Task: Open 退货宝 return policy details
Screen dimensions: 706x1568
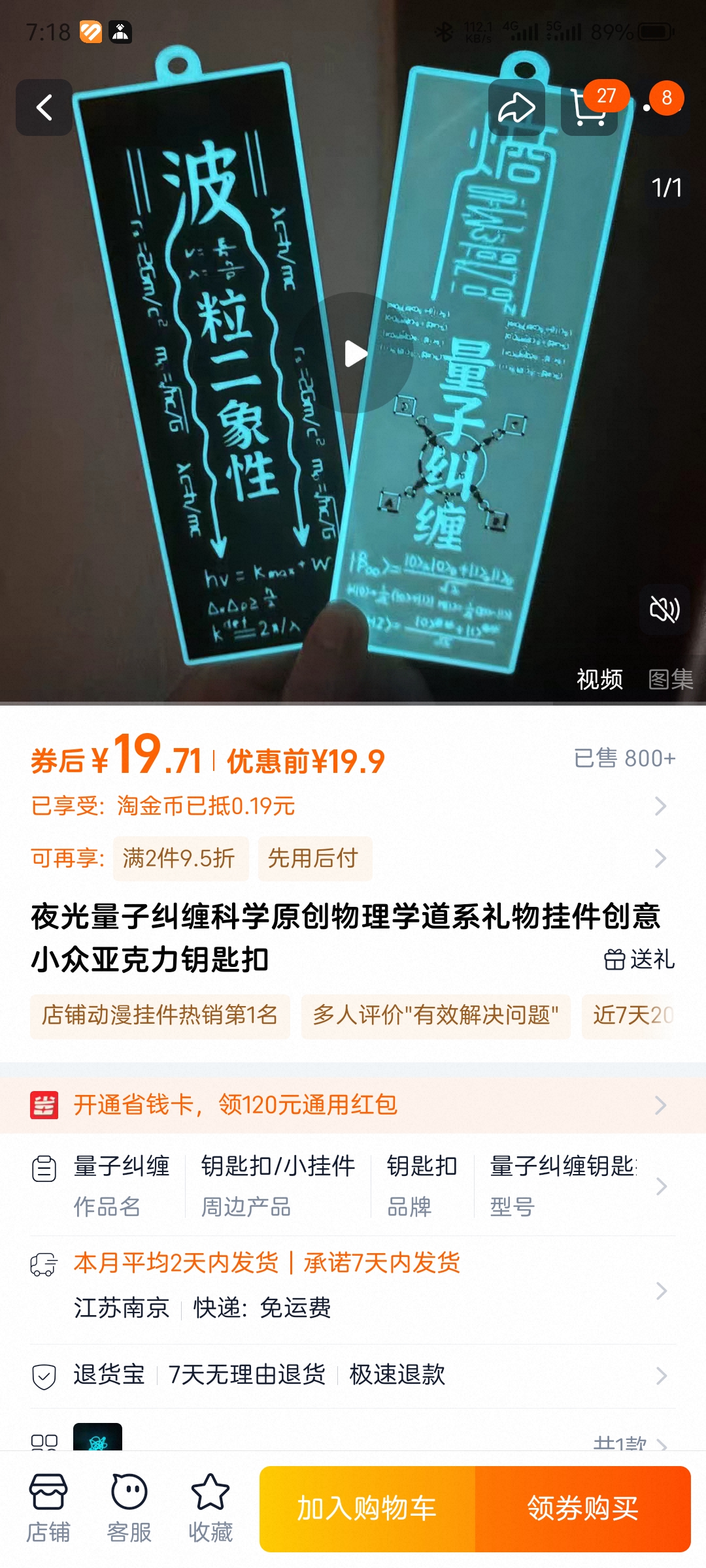Action: click(x=353, y=1375)
